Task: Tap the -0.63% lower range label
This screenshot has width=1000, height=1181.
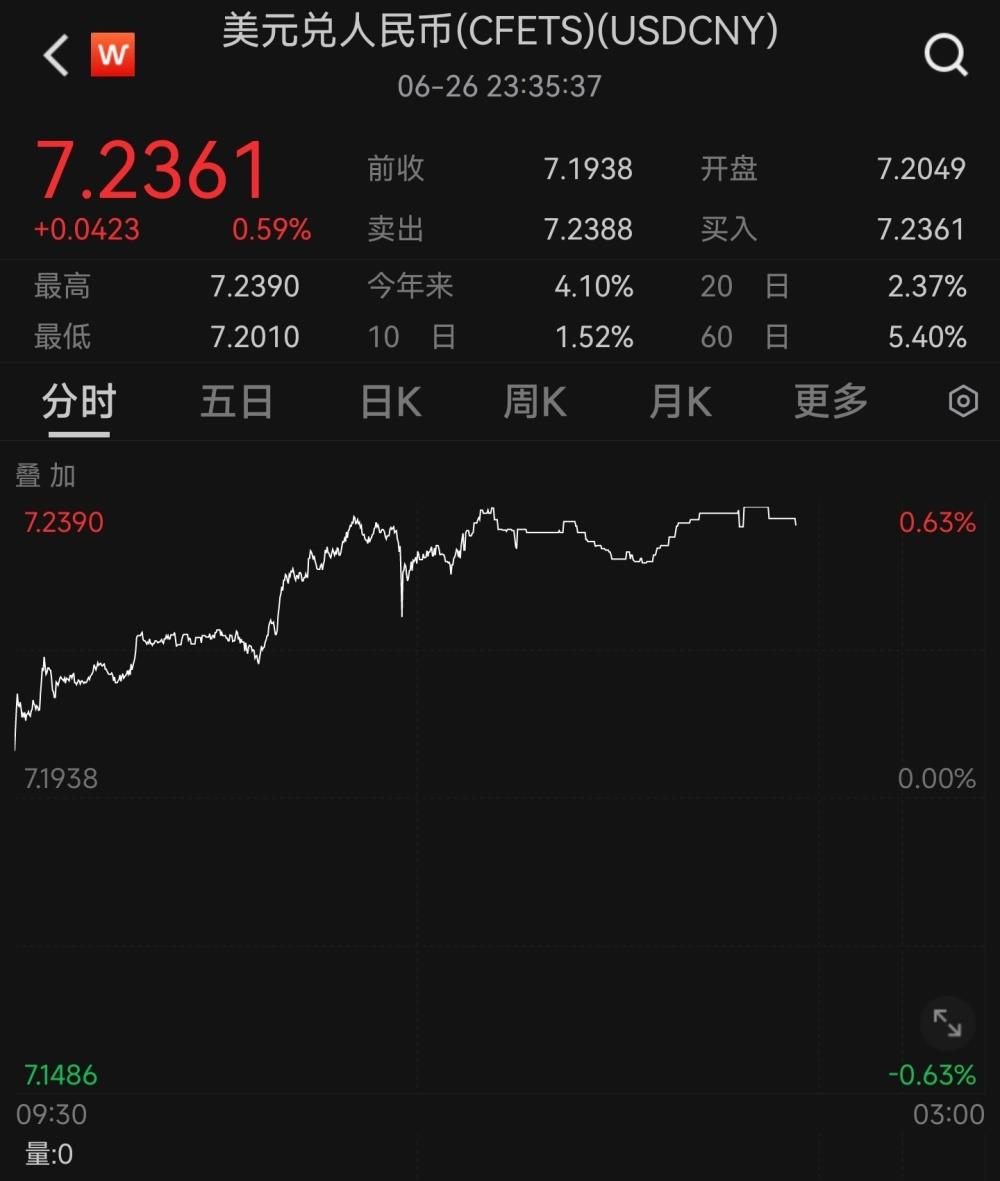Action: (931, 1075)
